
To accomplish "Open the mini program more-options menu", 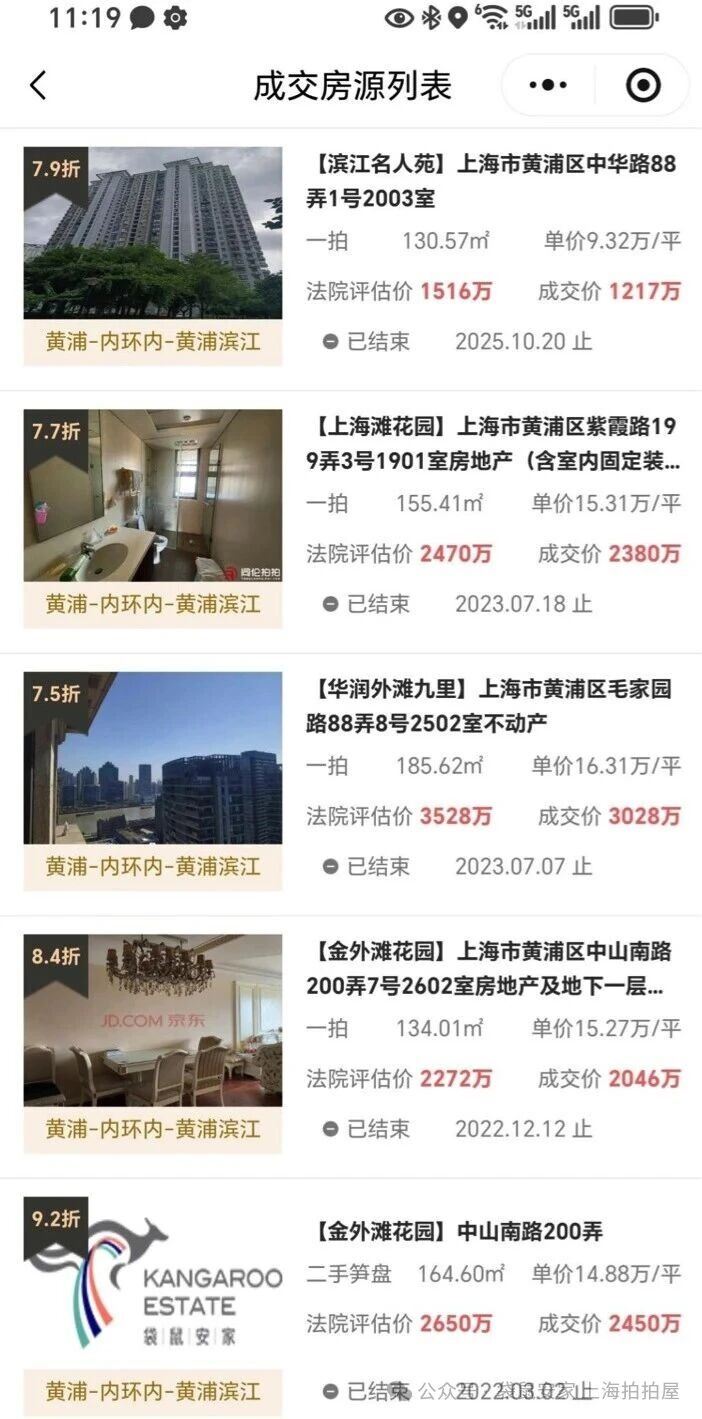I will click(548, 86).
